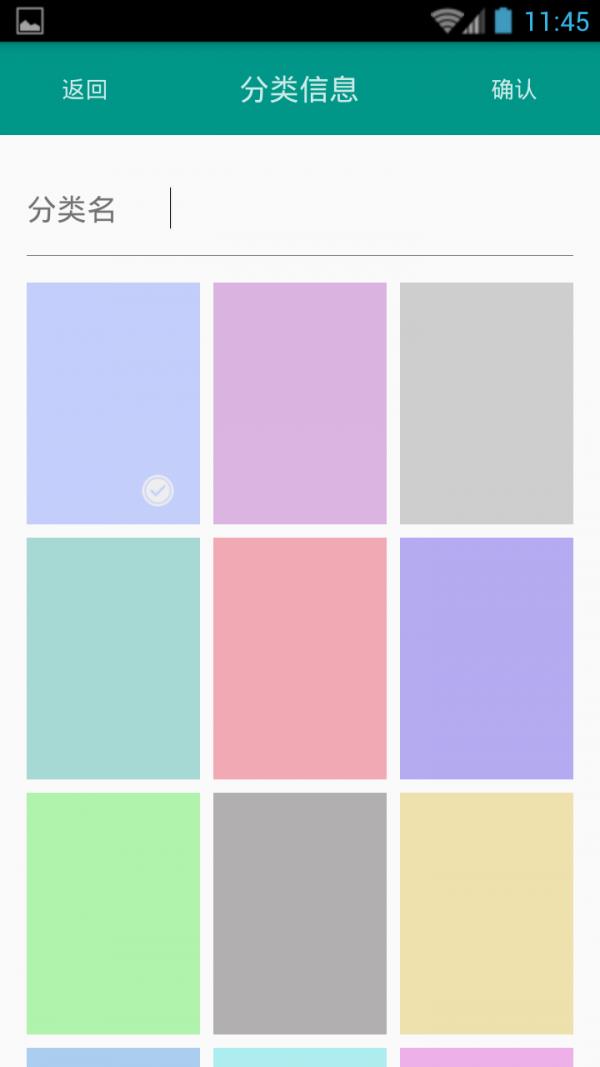Tap 返回 to go back

84,89
